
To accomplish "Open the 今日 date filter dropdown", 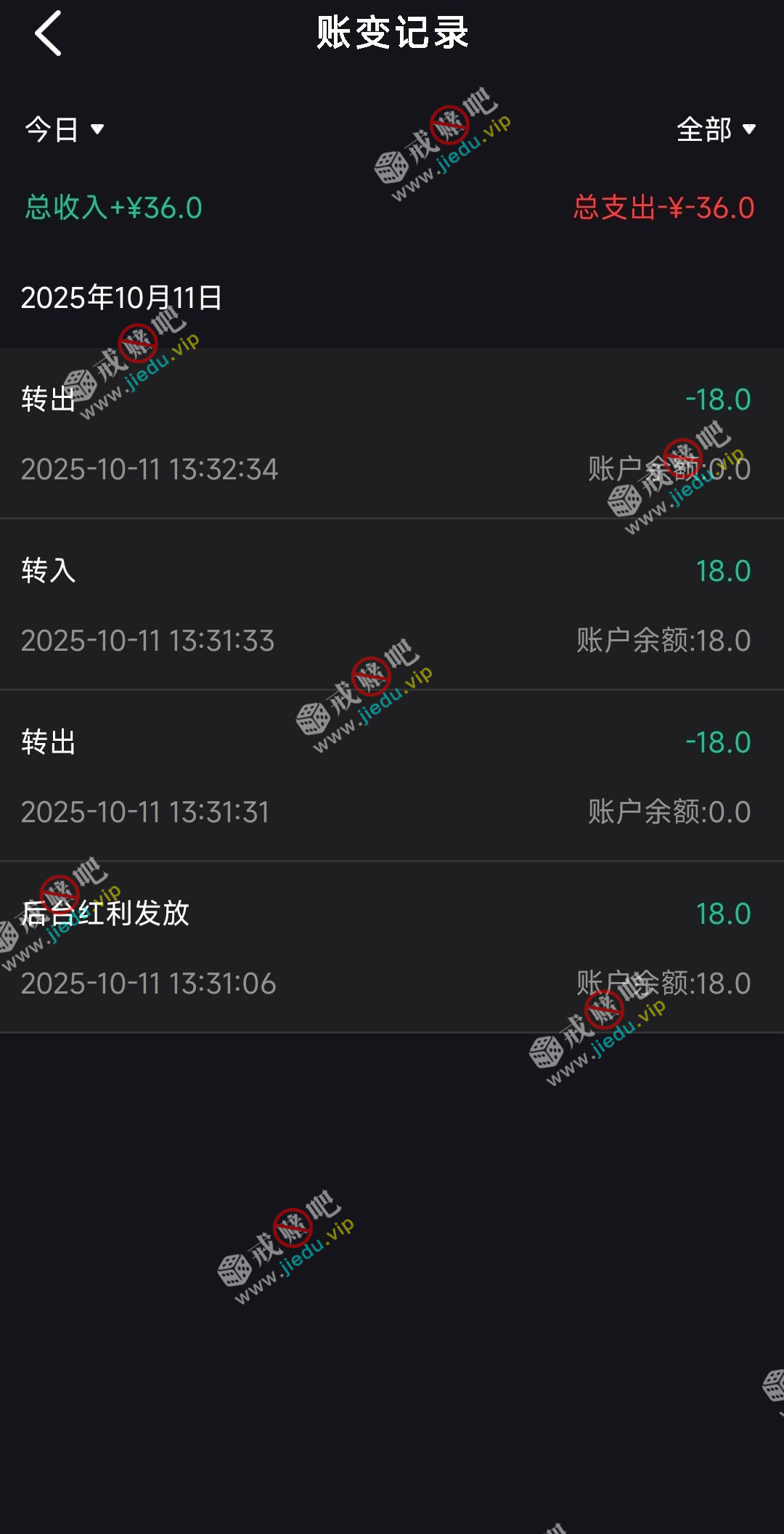I will [65, 130].
